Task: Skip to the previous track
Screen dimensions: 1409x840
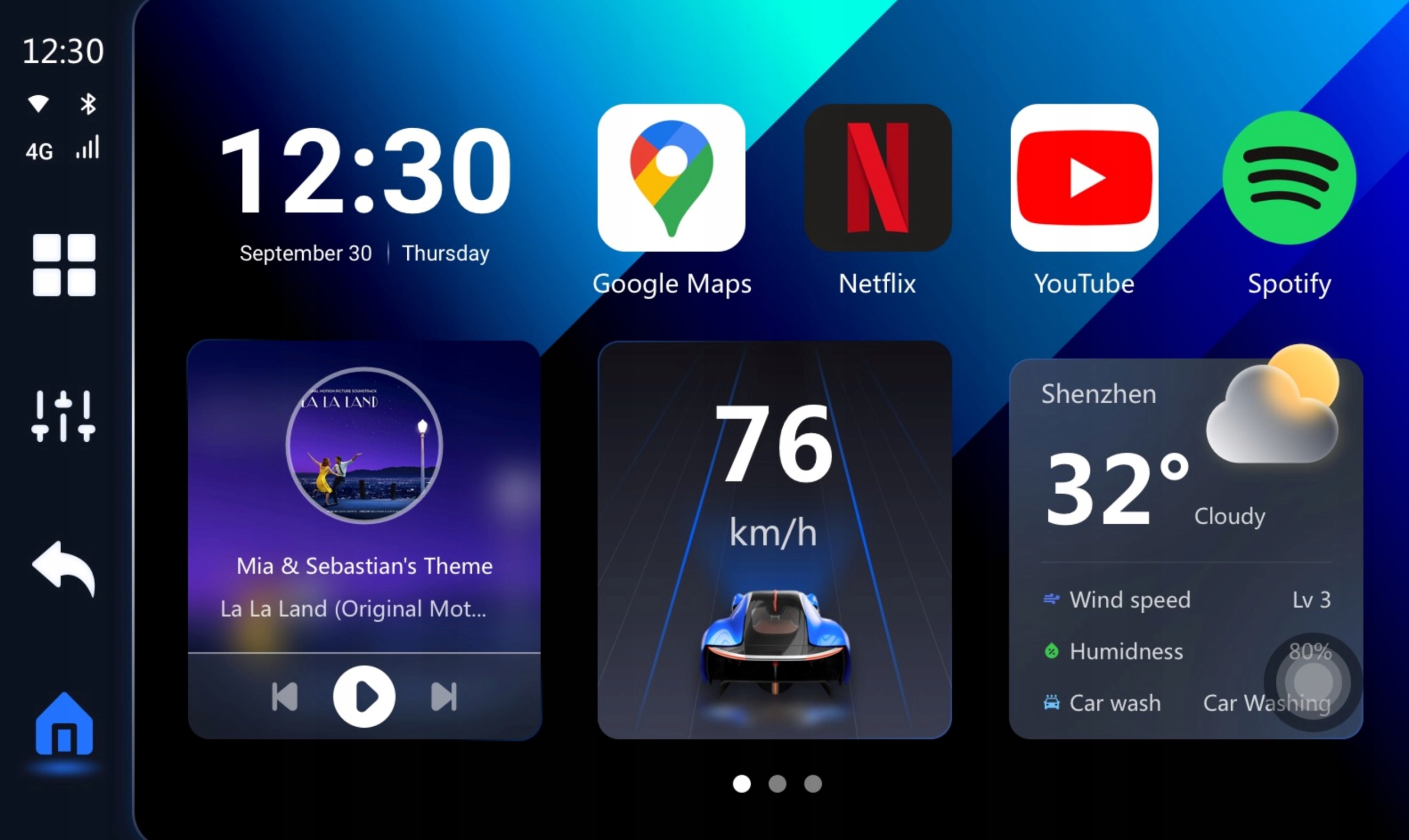Action: point(285,696)
